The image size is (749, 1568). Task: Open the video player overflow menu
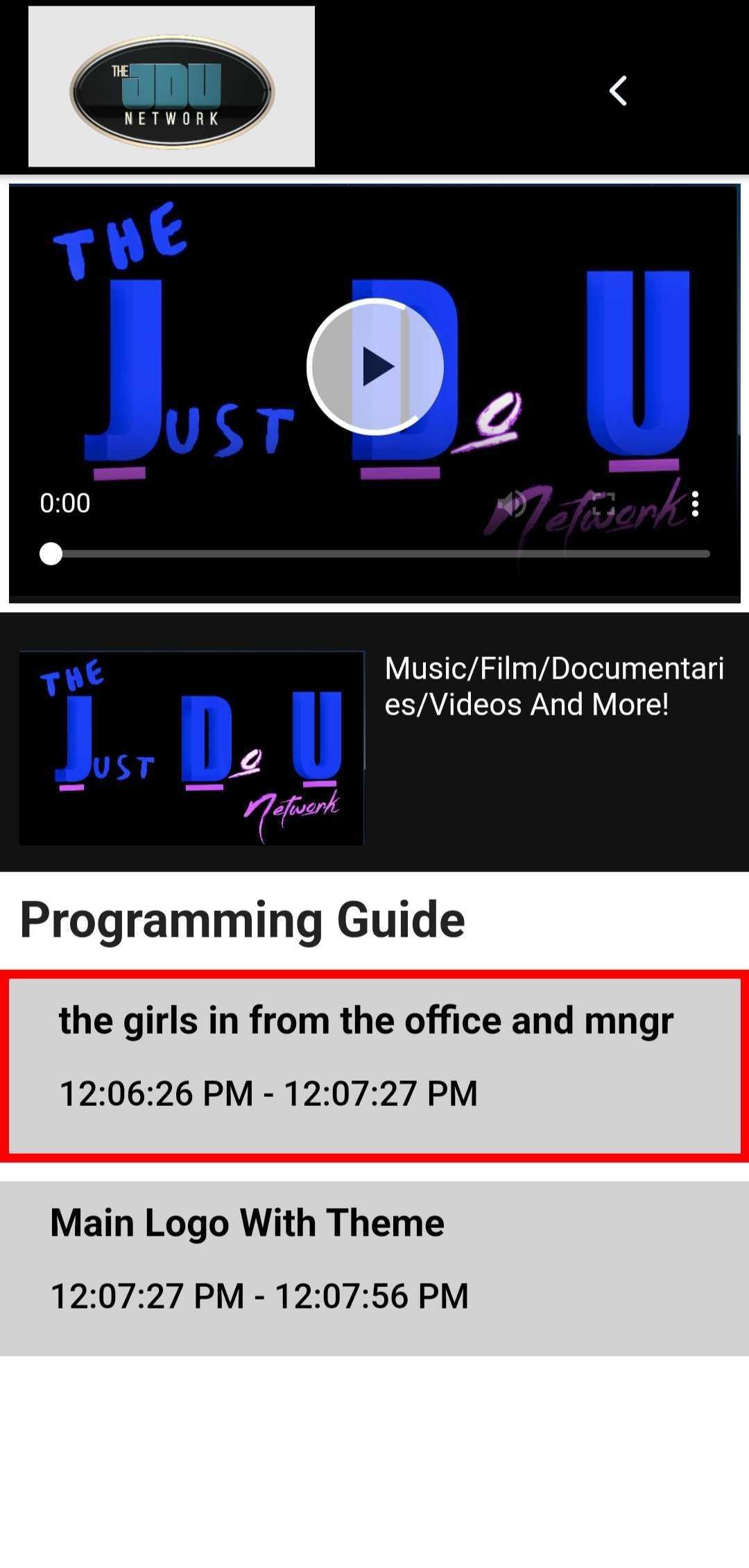[695, 504]
